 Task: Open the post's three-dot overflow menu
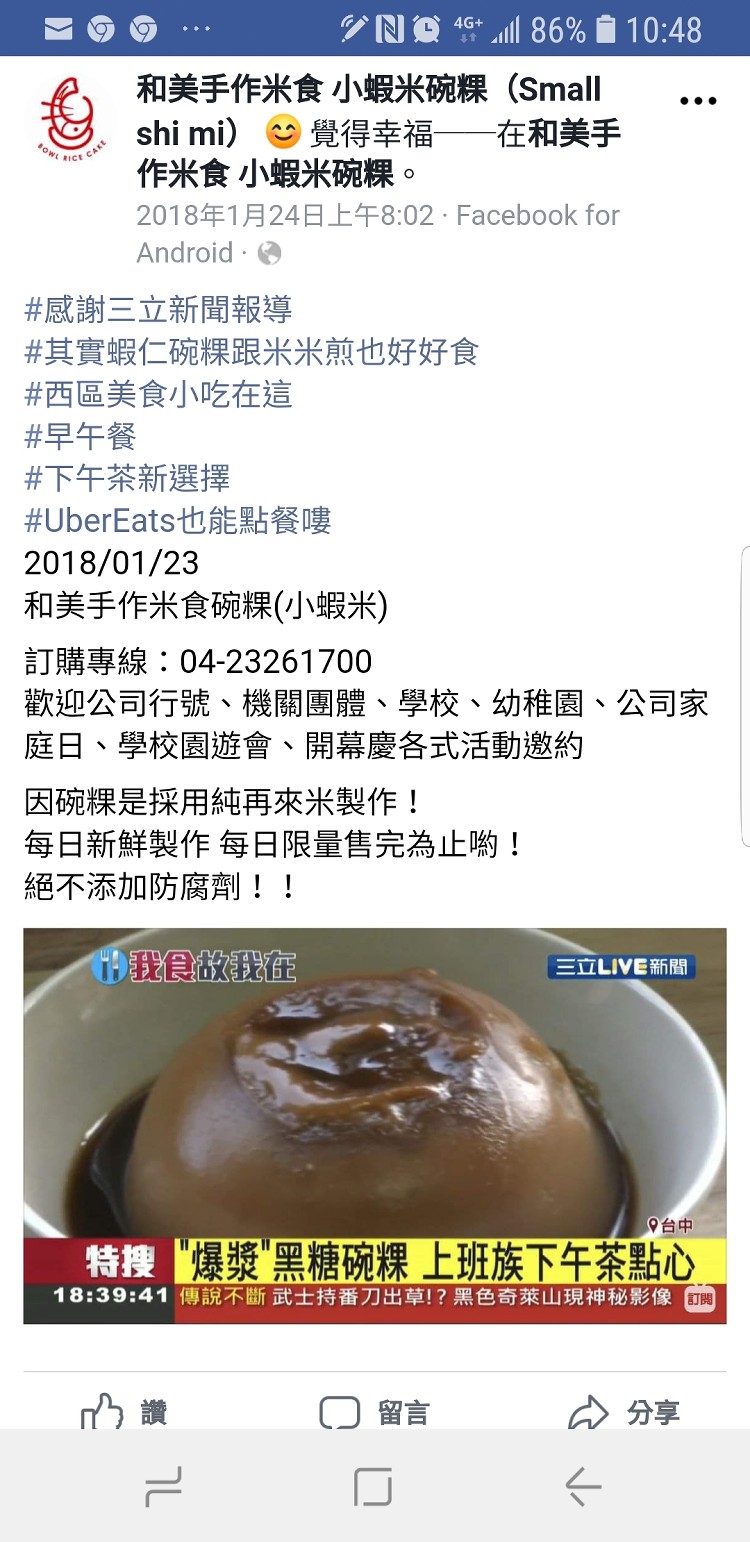coord(698,101)
